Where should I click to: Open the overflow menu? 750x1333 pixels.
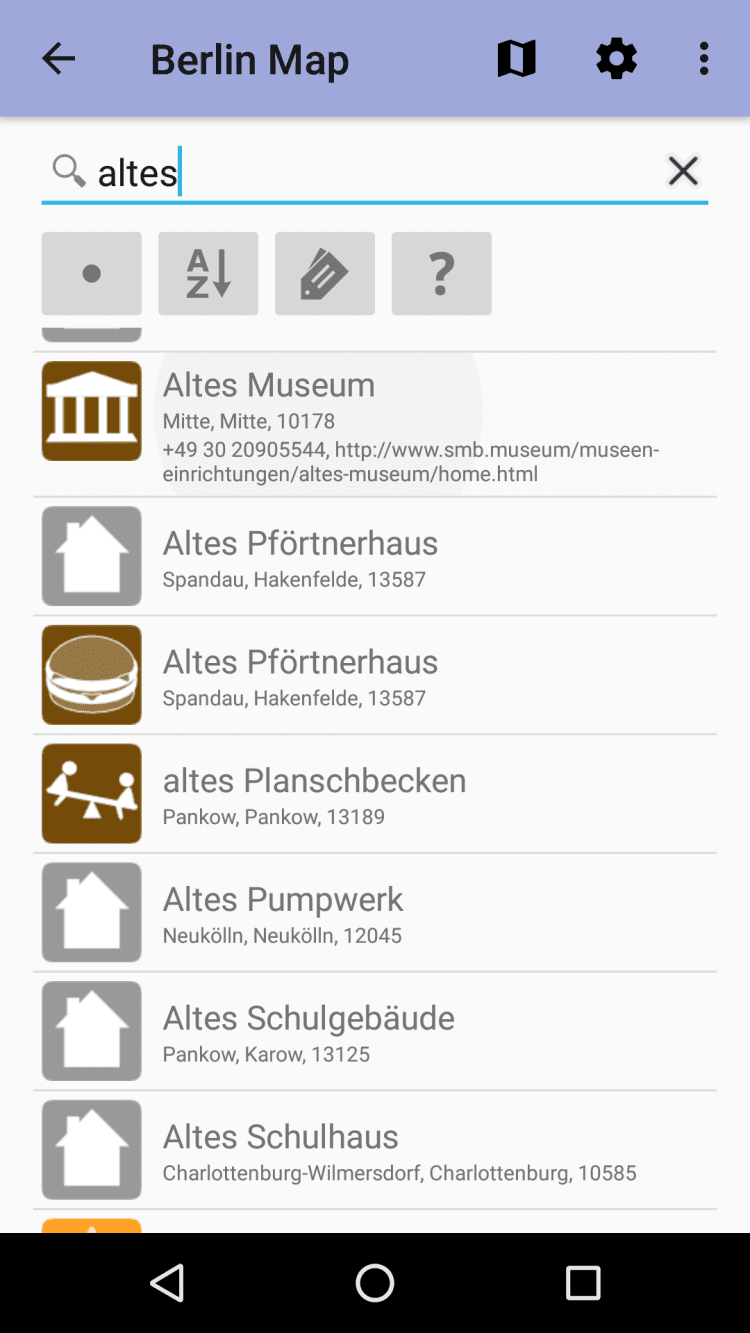click(704, 59)
